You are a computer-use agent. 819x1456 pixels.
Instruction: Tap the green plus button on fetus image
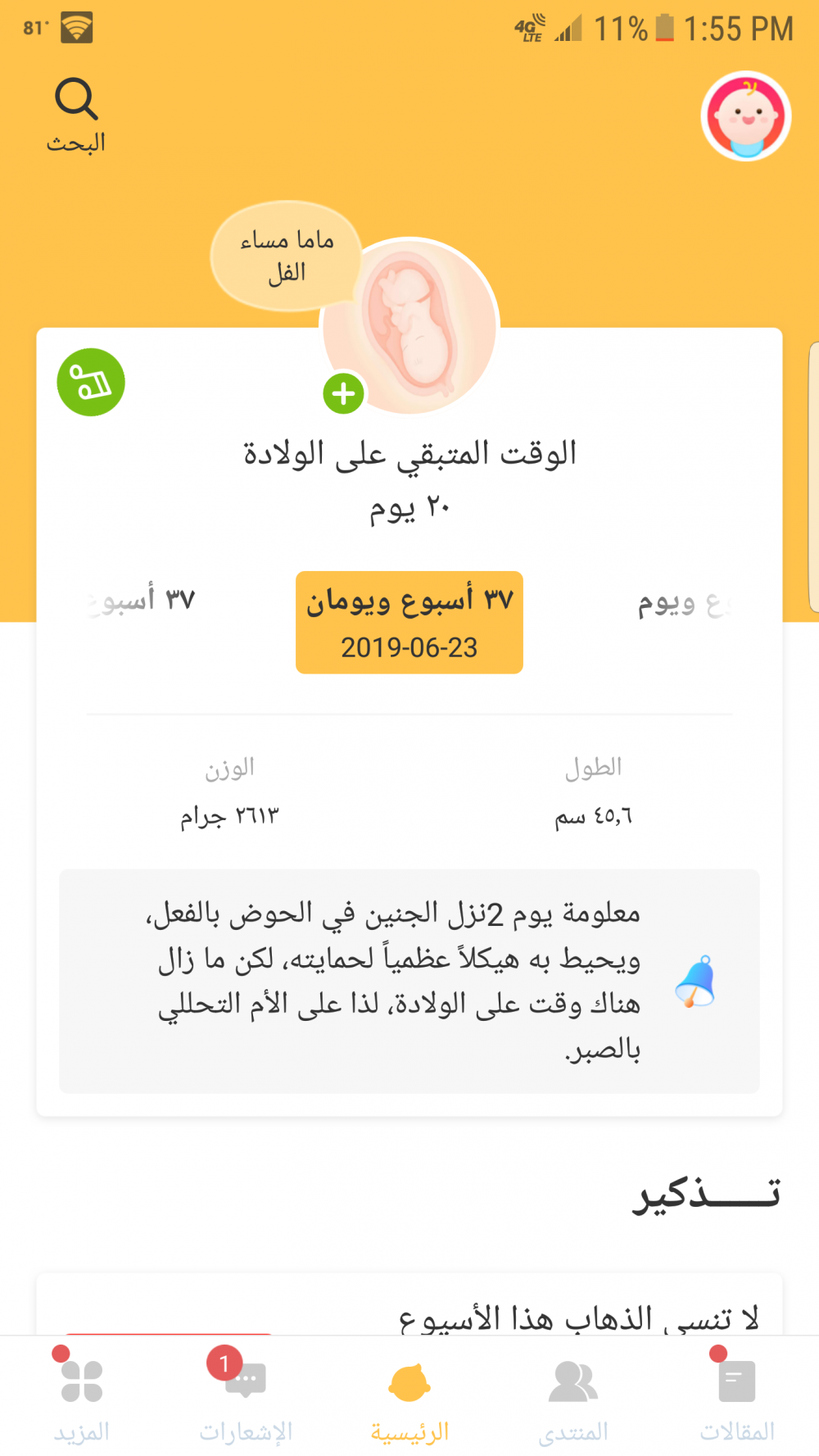(343, 394)
